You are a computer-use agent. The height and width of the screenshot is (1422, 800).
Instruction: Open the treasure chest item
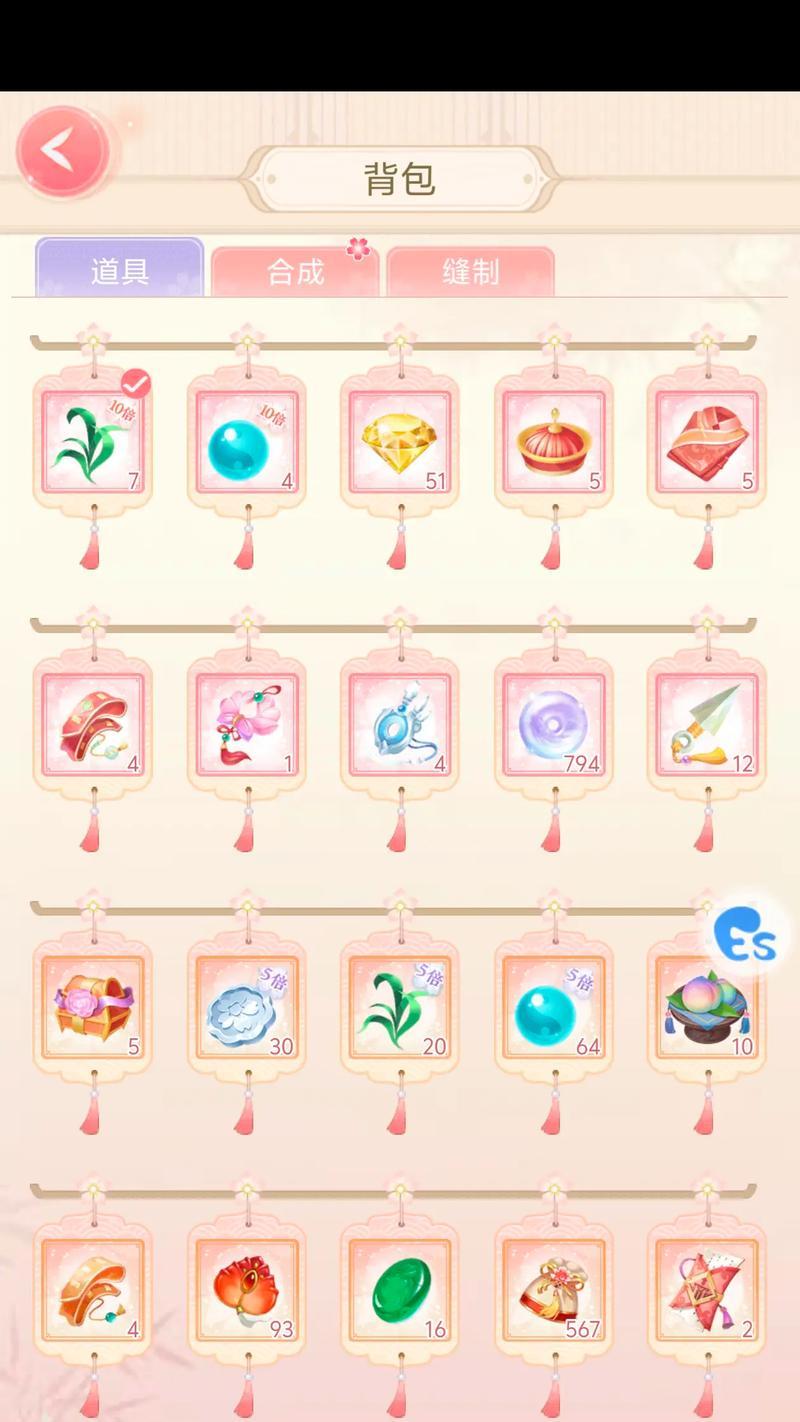pyautogui.click(x=93, y=1007)
